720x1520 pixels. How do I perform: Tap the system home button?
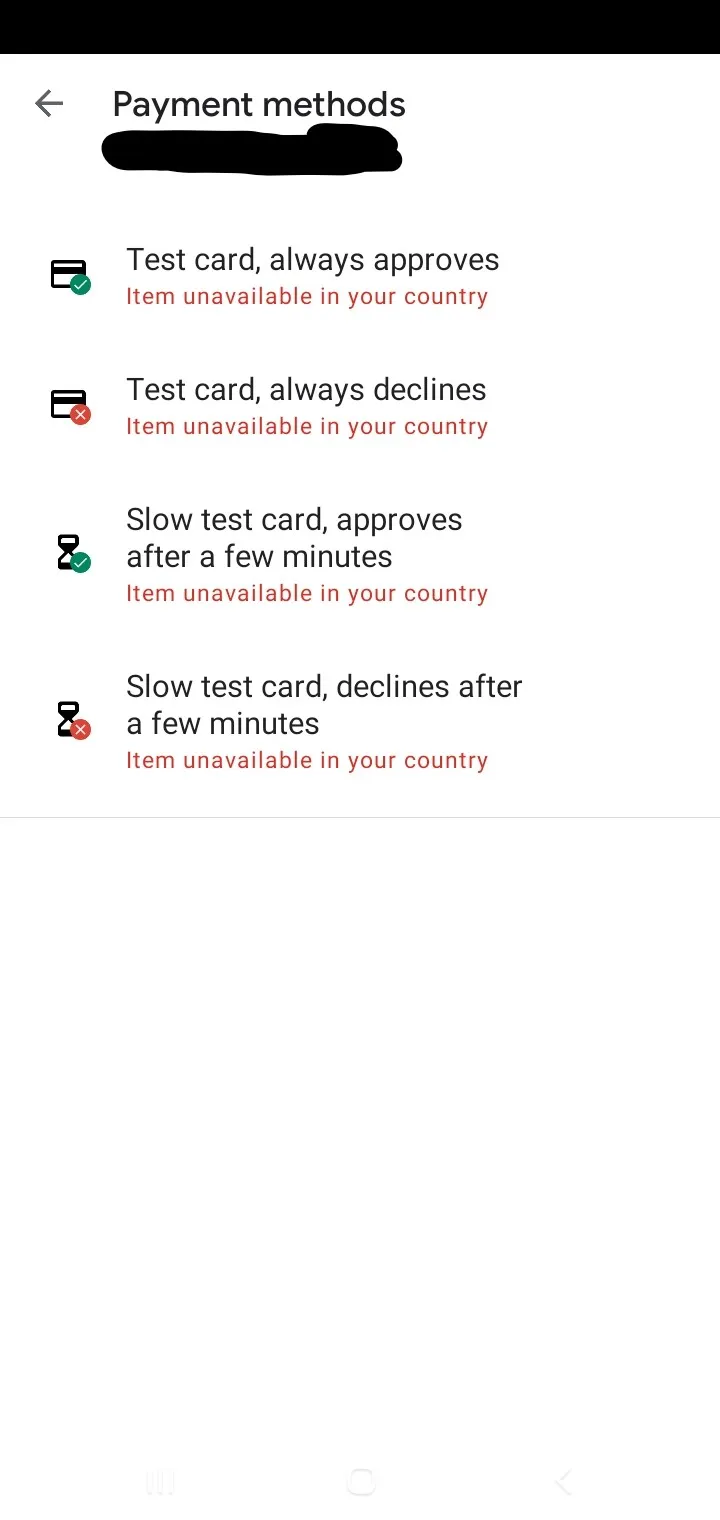click(x=361, y=1482)
